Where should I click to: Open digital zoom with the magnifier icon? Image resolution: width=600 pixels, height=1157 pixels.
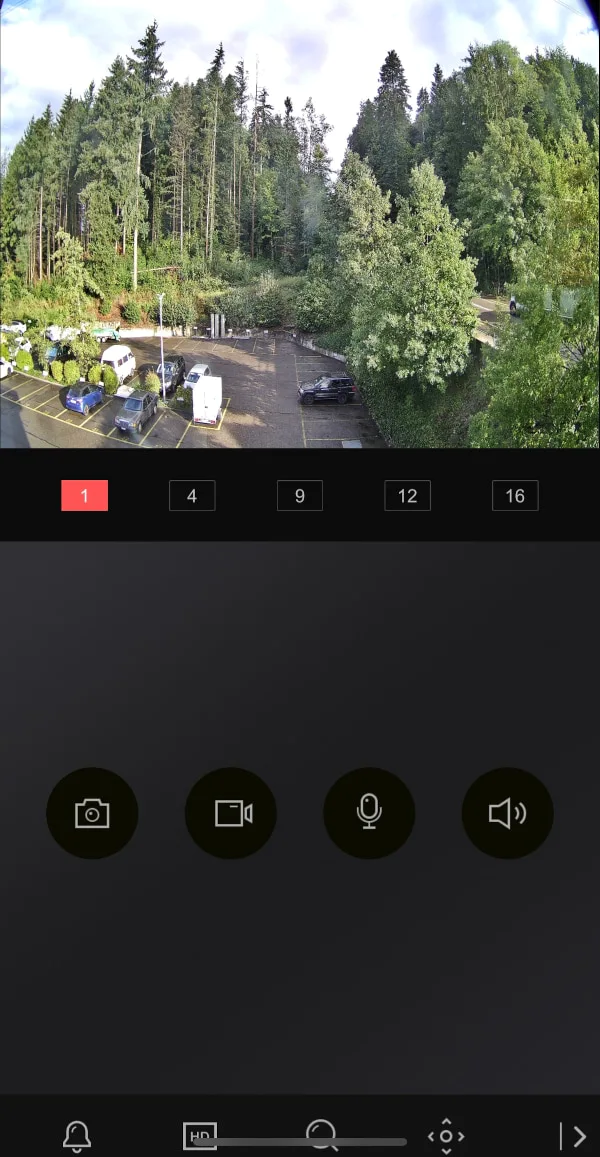tap(322, 1133)
